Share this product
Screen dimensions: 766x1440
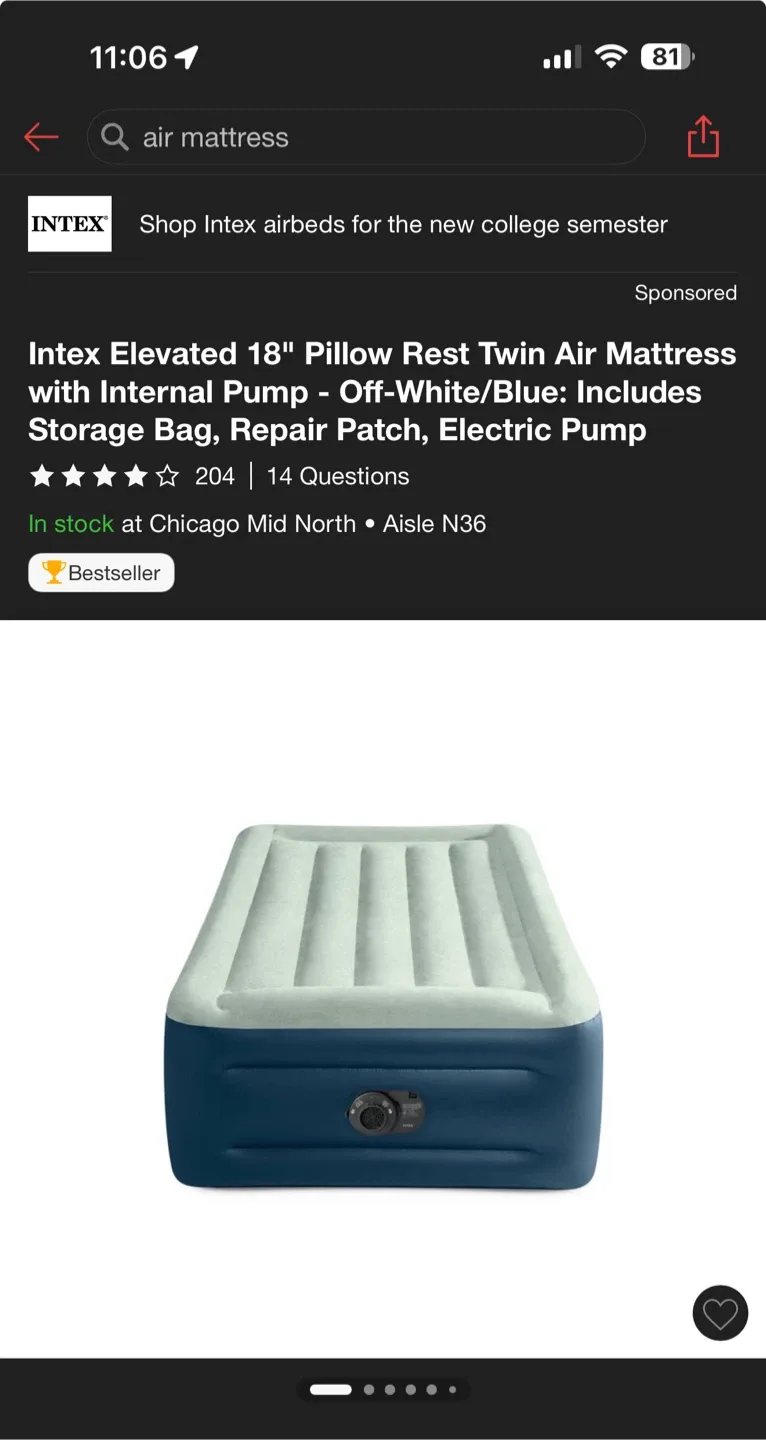(x=703, y=137)
